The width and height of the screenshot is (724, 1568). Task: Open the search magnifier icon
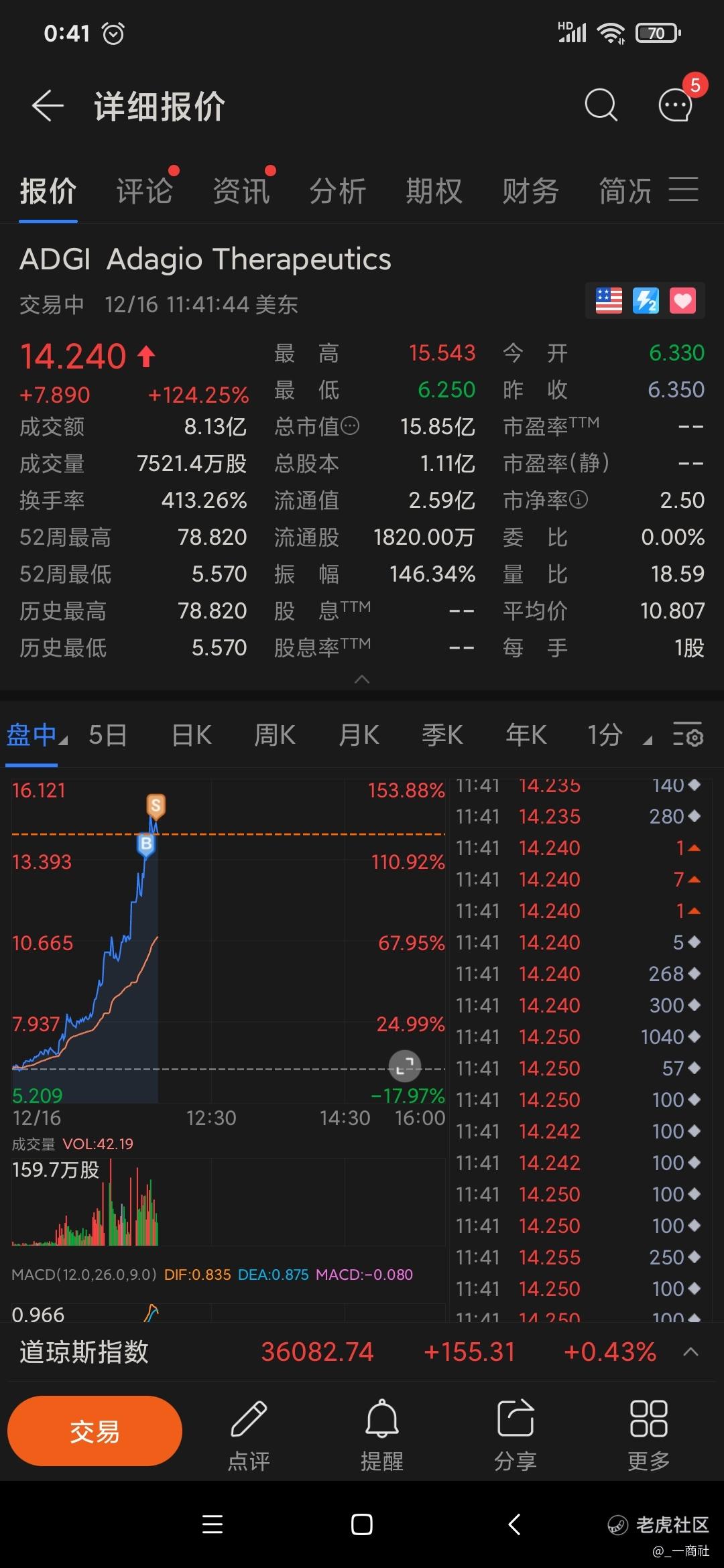601,105
